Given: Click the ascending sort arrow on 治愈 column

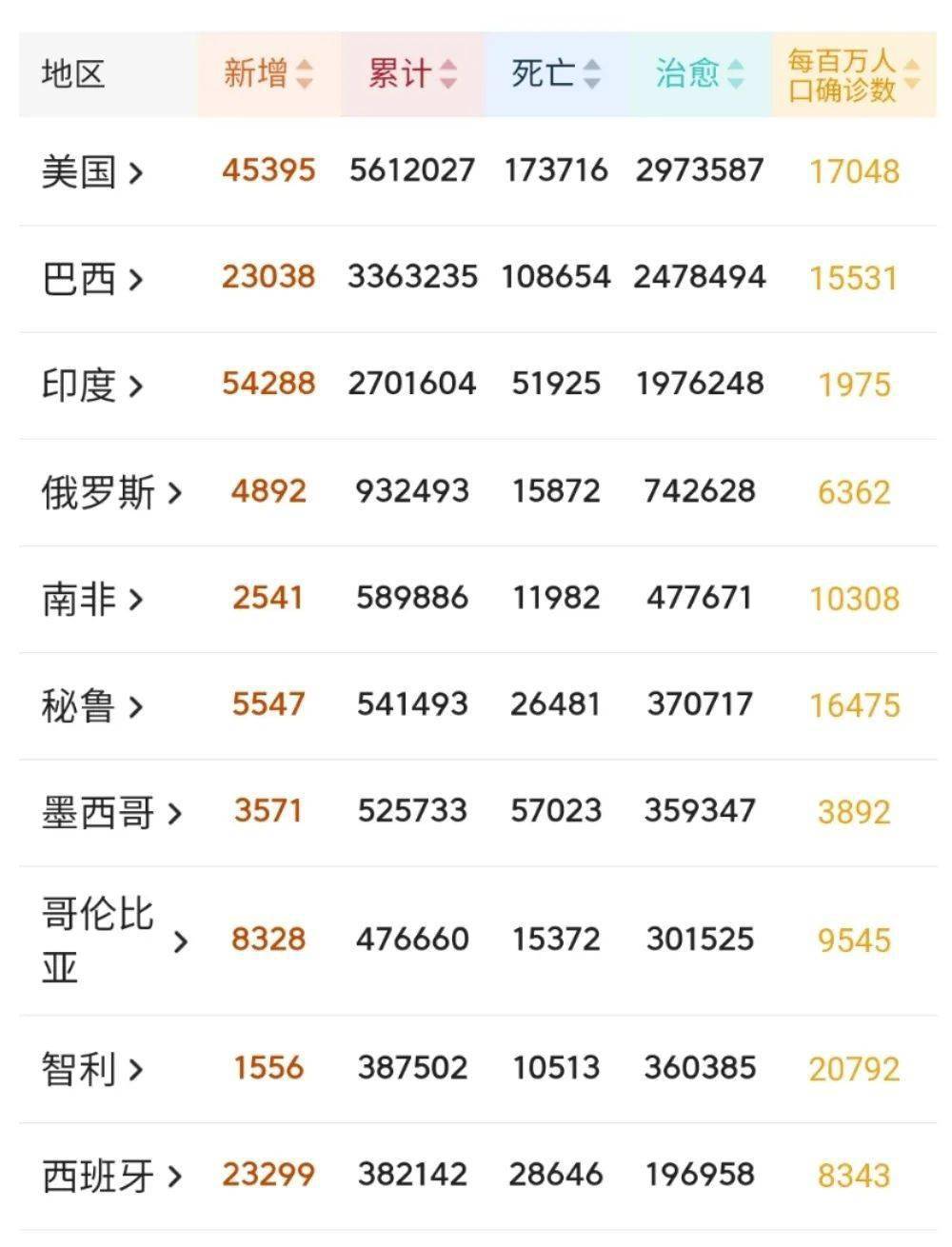Looking at the screenshot, I should [734, 67].
